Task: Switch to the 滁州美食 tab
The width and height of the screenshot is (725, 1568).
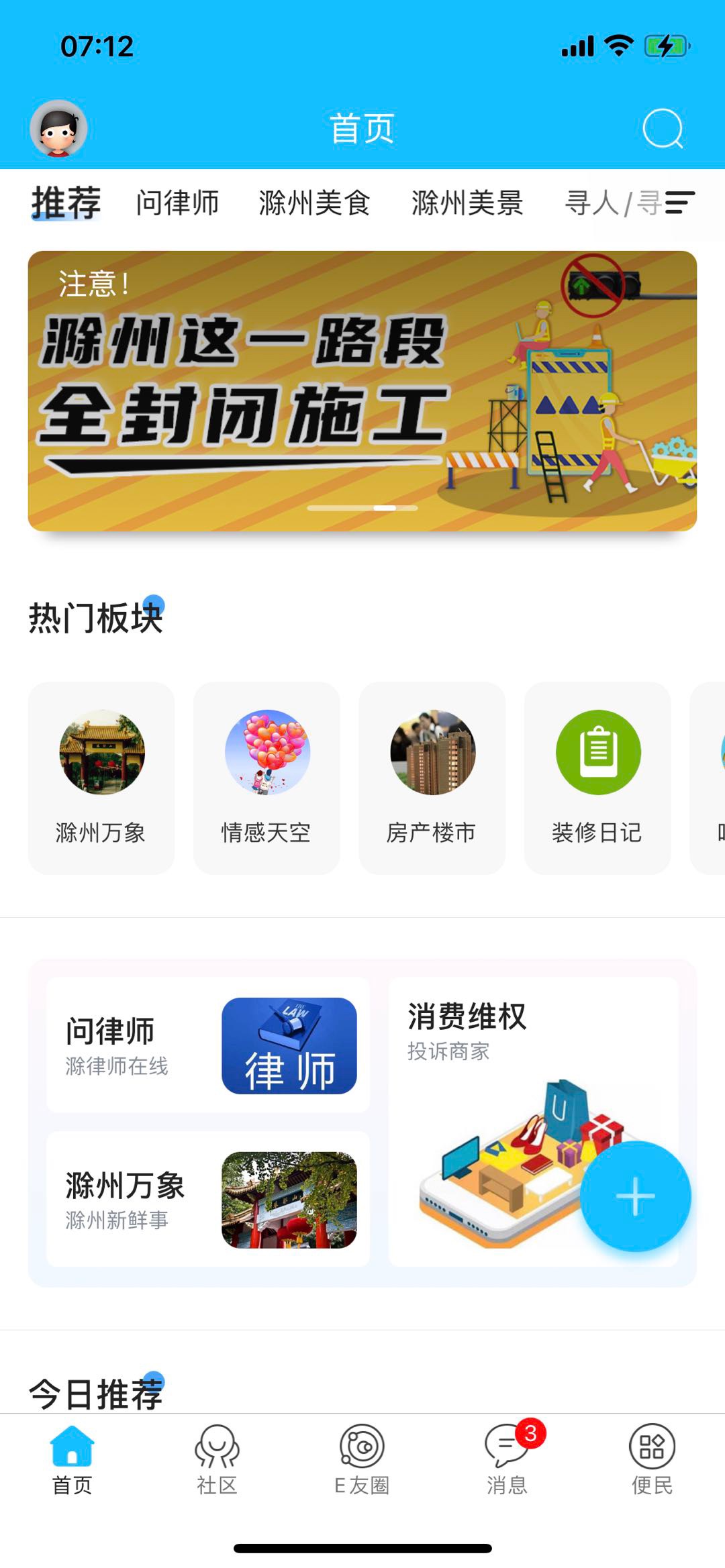Action: pyautogui.click(x=314, y=203)
